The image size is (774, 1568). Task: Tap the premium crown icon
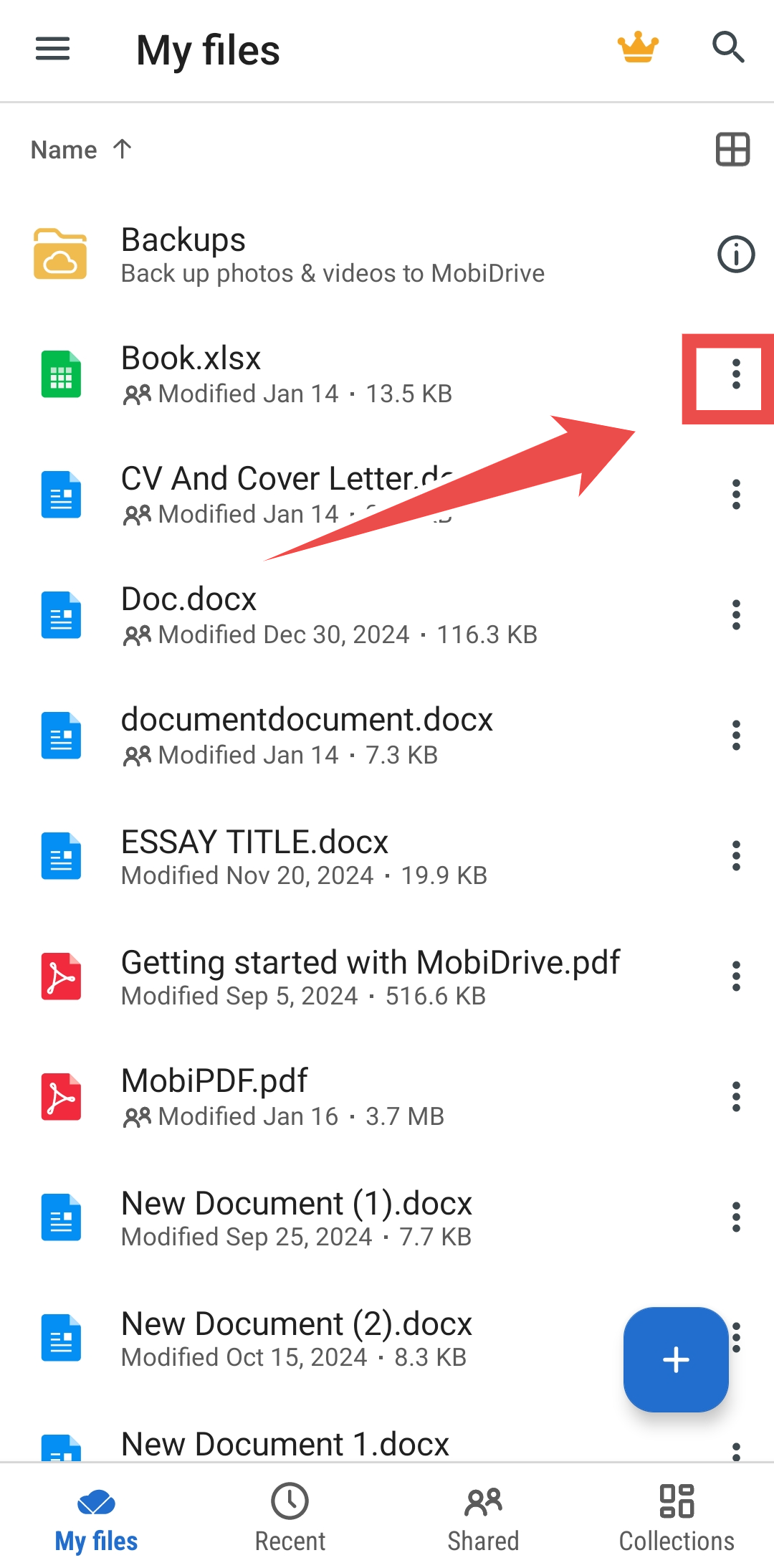pyautogui.click(x=638, y=48)
